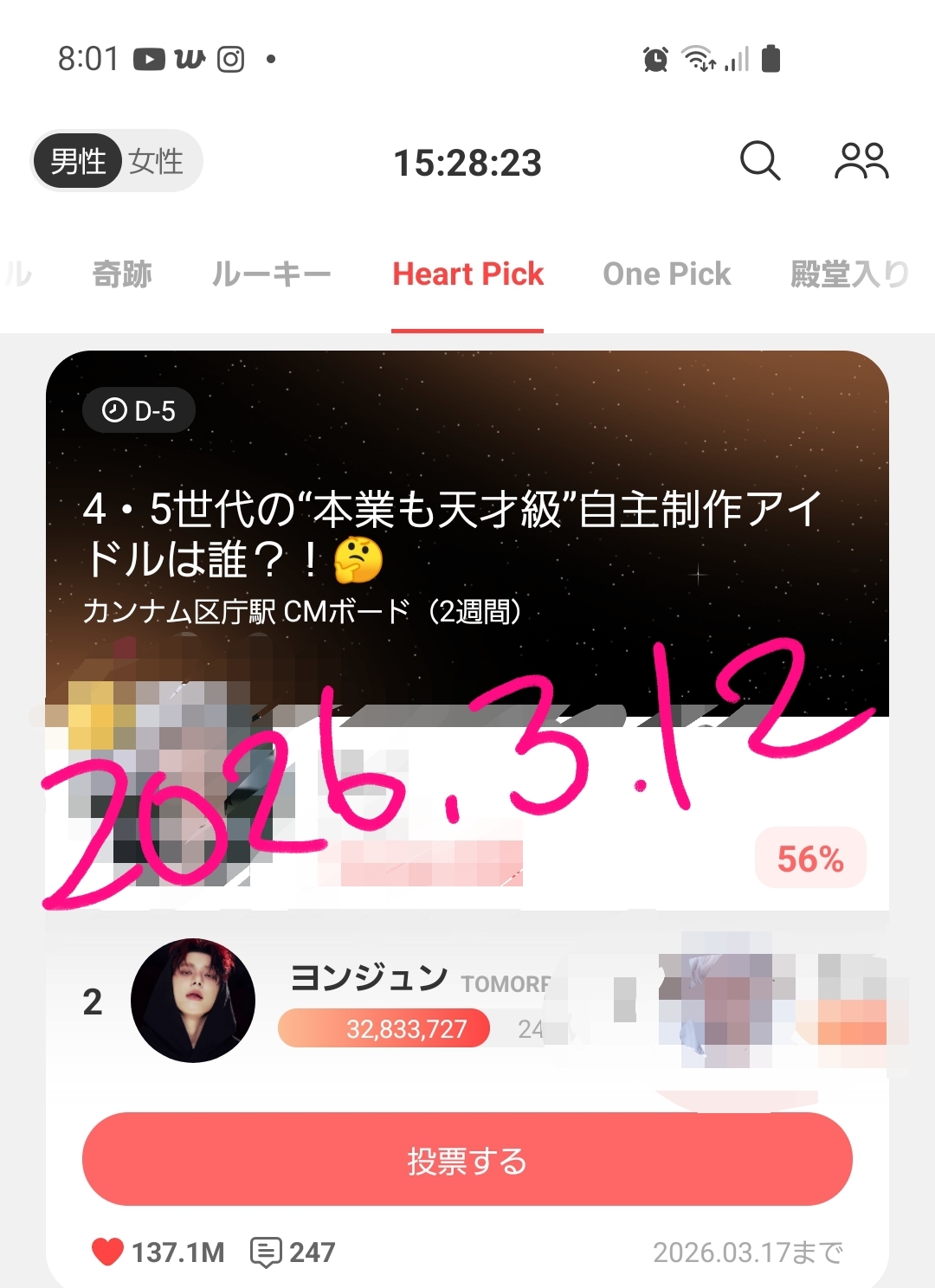Switch to the 奇跡 tab

click(122, 274)
